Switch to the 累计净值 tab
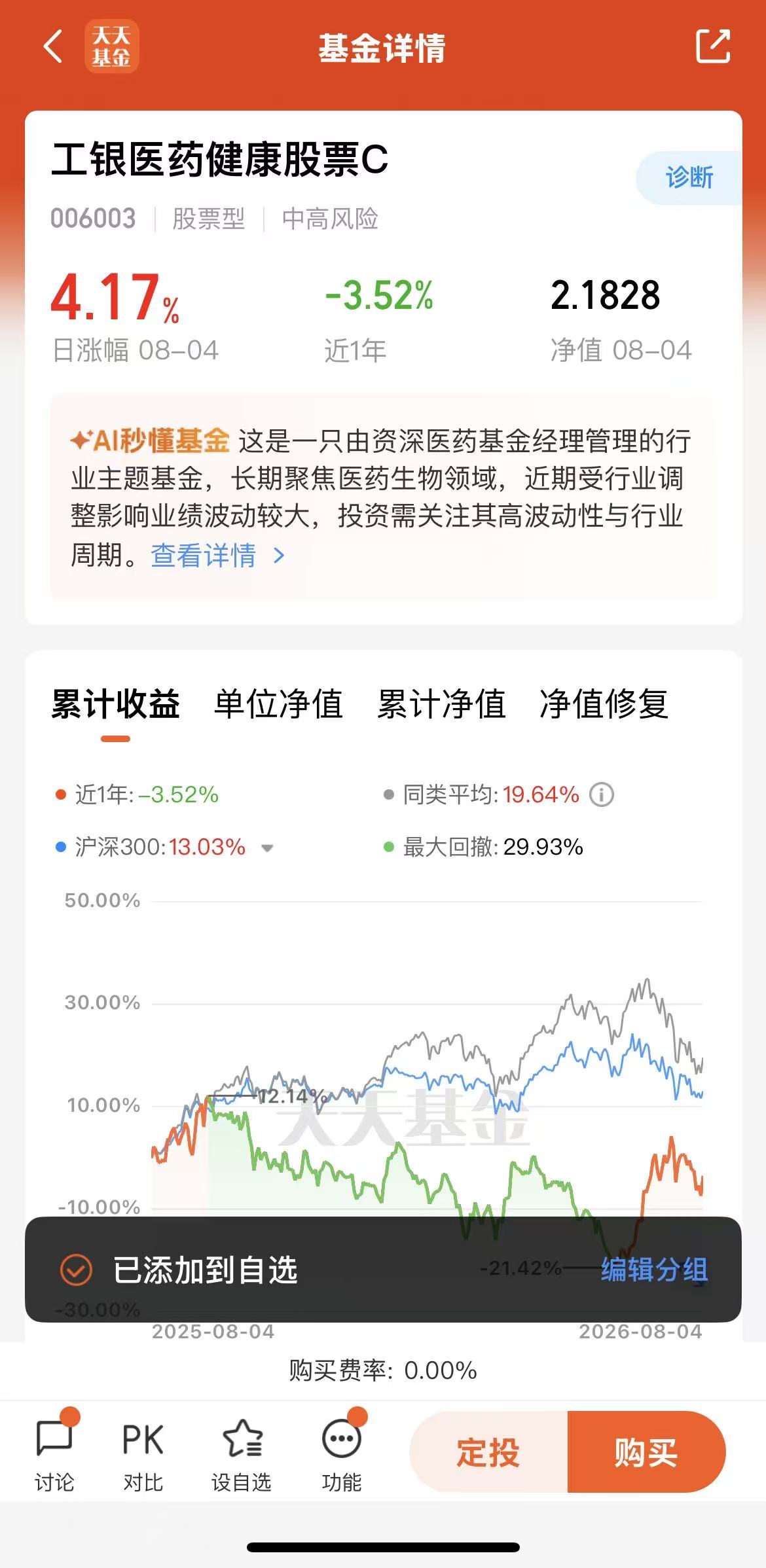The height and width of the screenshot is (1568, 766). 441,705
